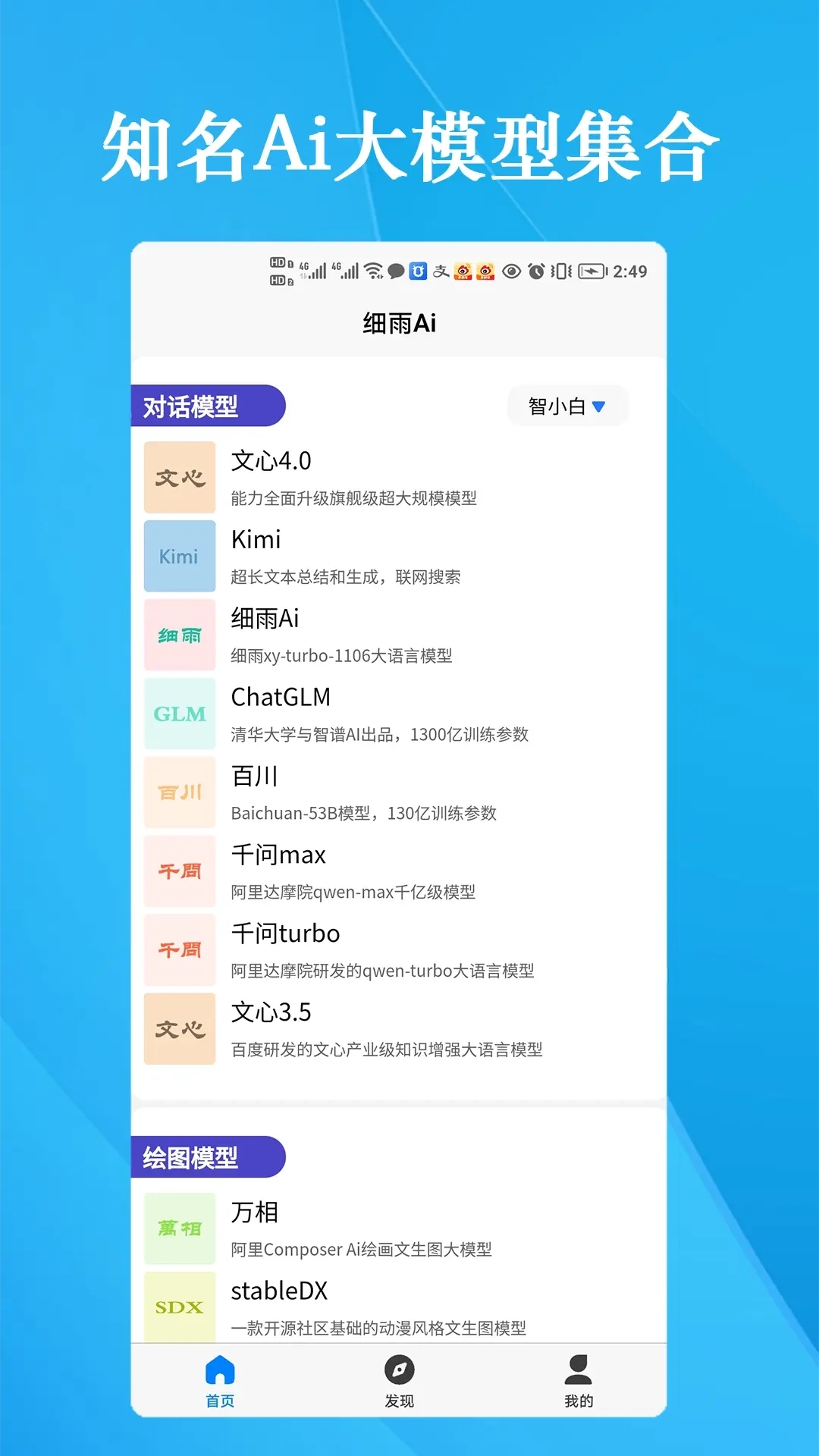Select the 文心4.0 model icon
This screenshot has height=1456, width=819.
pos(179,477)
